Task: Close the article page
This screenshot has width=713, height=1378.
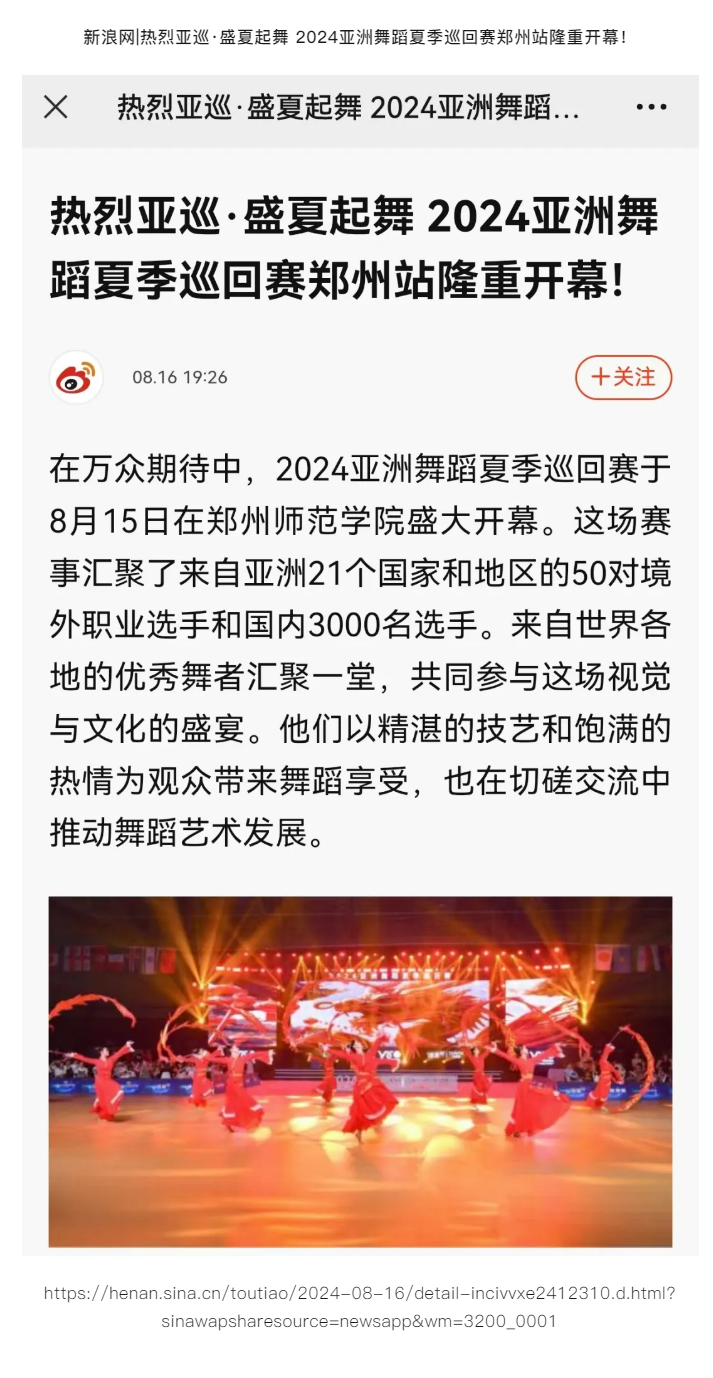Action: [56, 107]
